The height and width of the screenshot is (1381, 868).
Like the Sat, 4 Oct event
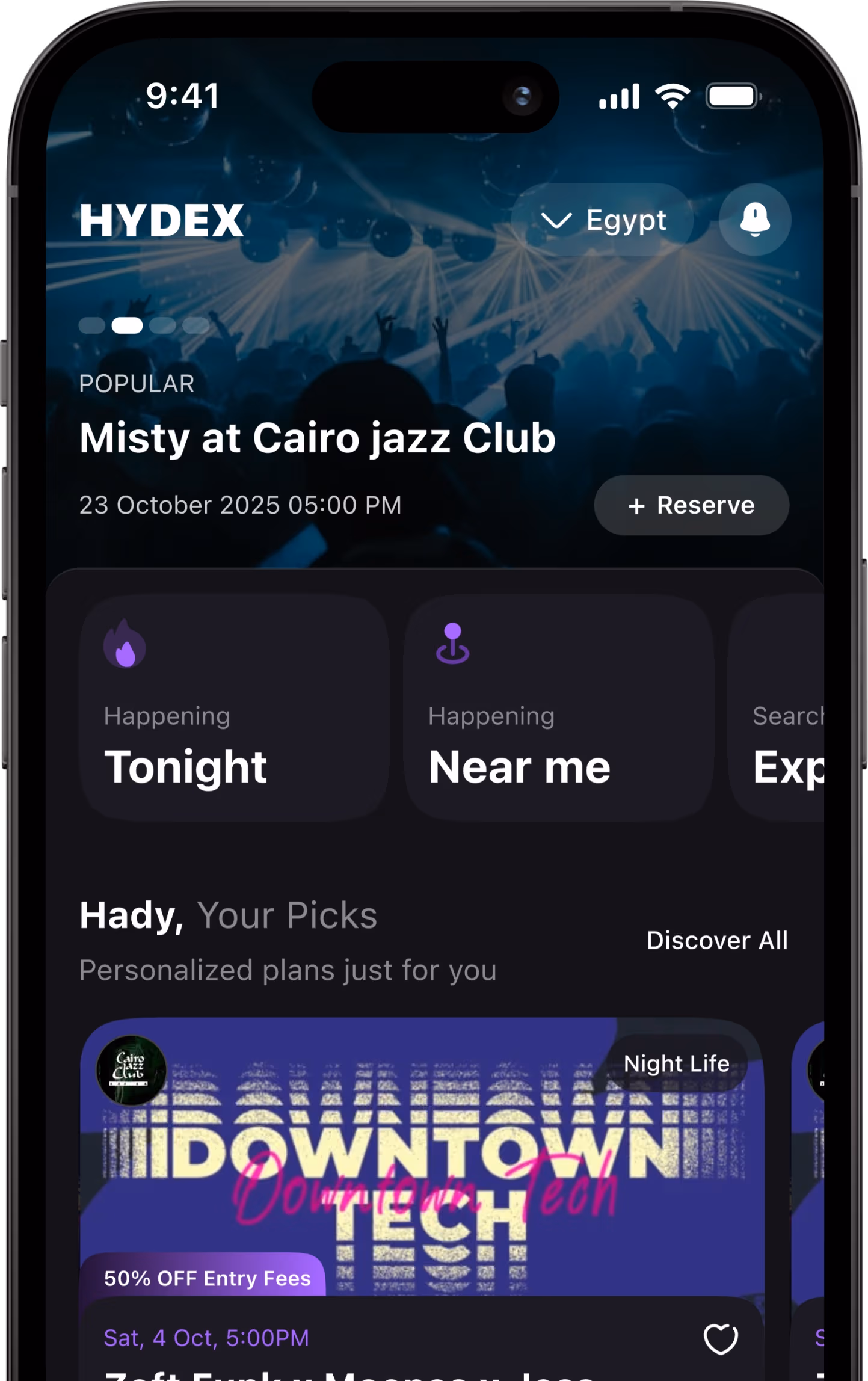(720, 1339)
